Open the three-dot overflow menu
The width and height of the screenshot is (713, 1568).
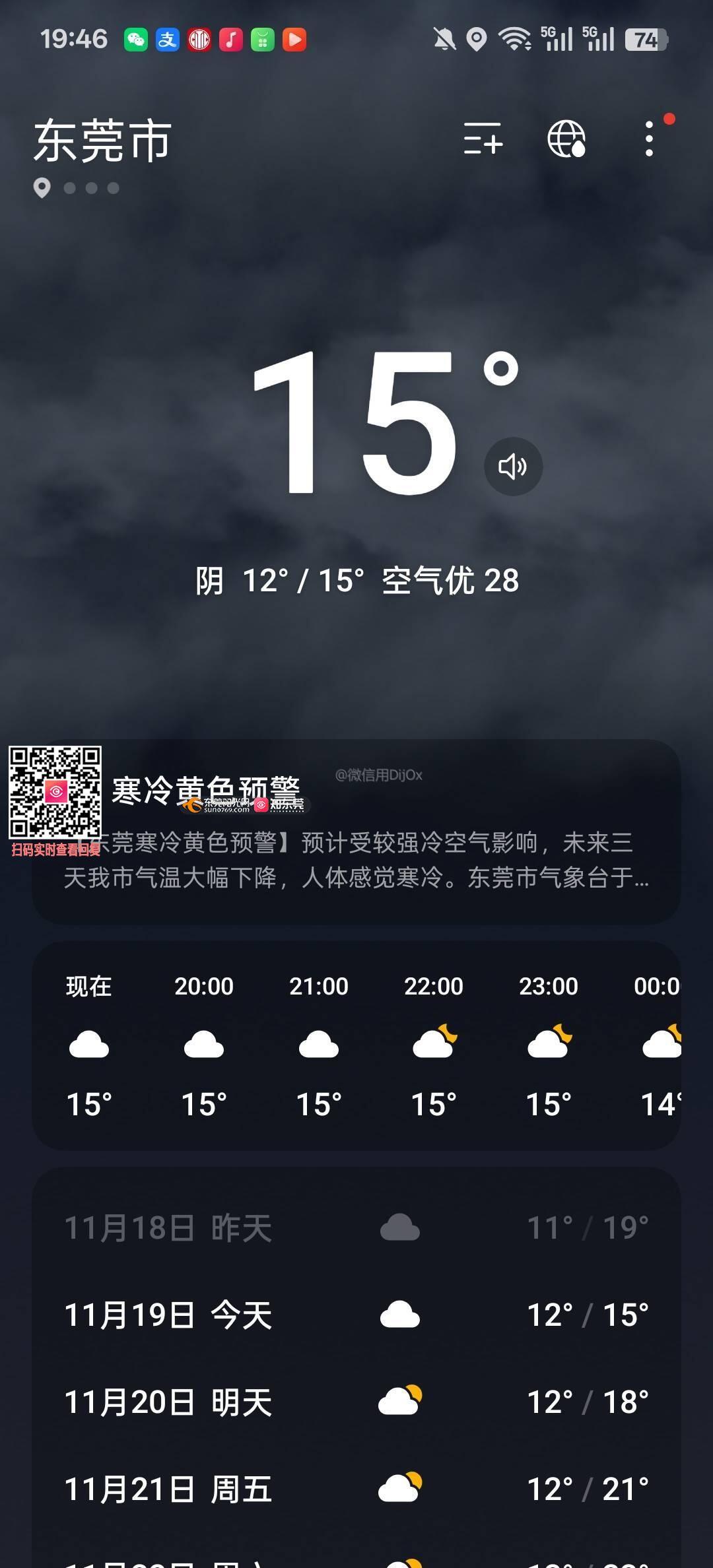[x=650, y=139]
